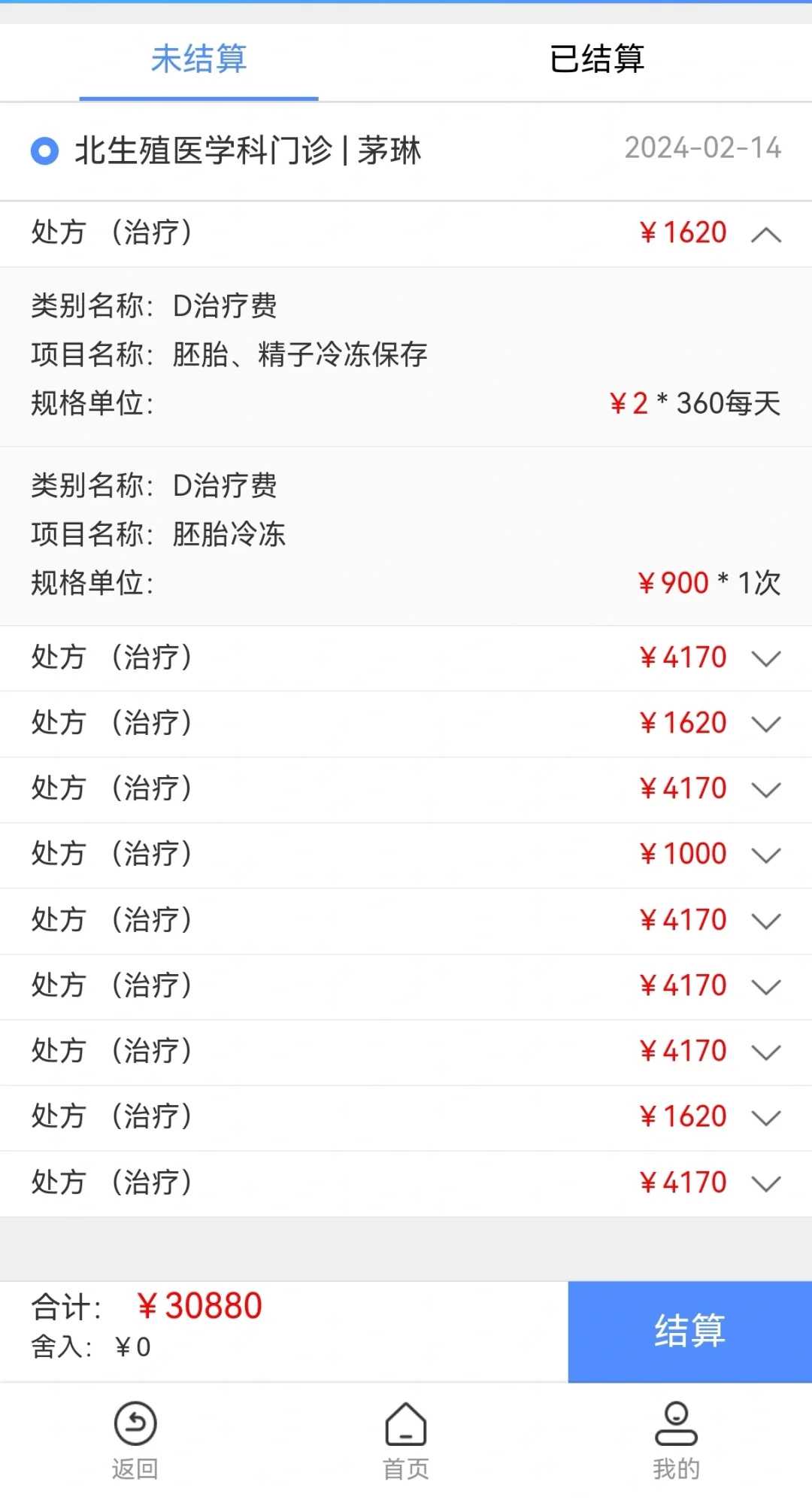Expand the ¥1000 prescription row
Viewport: 812px width, 1500px height.
click(766, 855)
